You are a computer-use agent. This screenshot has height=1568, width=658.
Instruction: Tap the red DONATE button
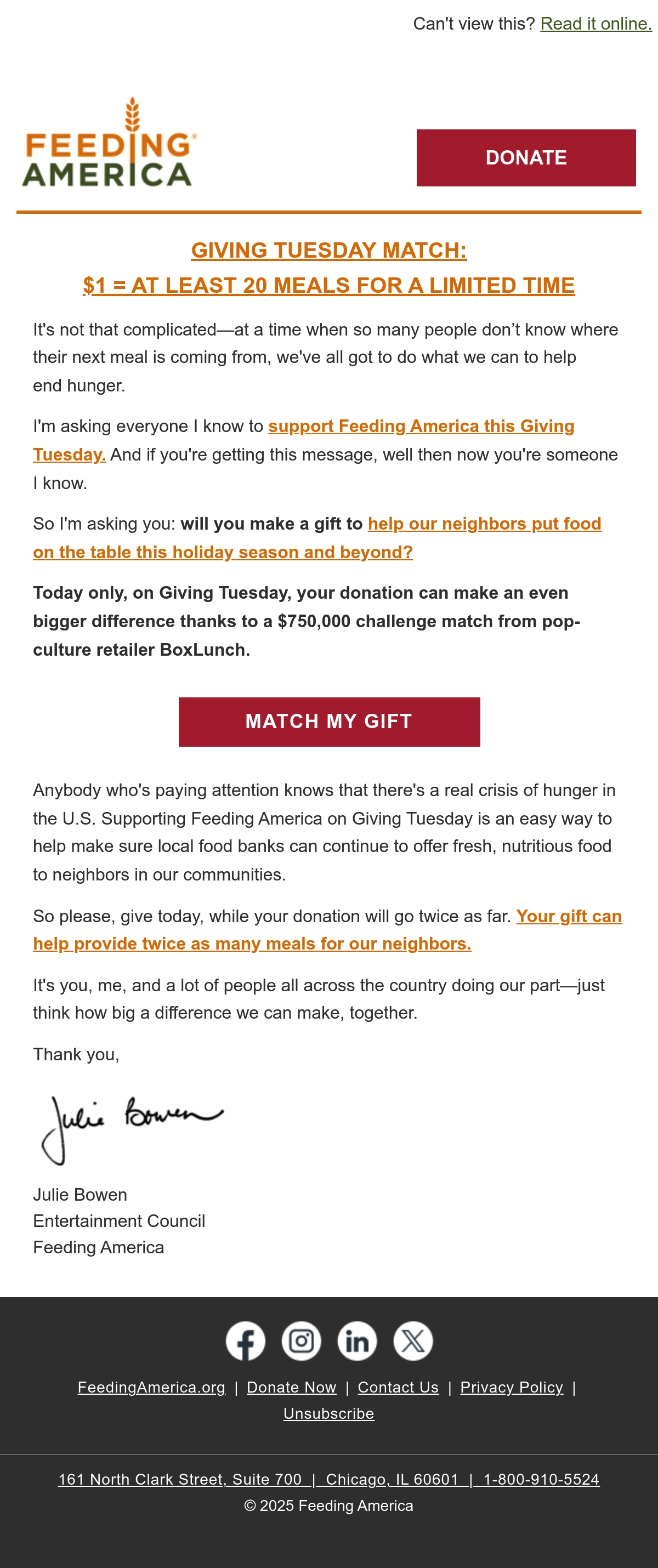(x=526, y=158)
